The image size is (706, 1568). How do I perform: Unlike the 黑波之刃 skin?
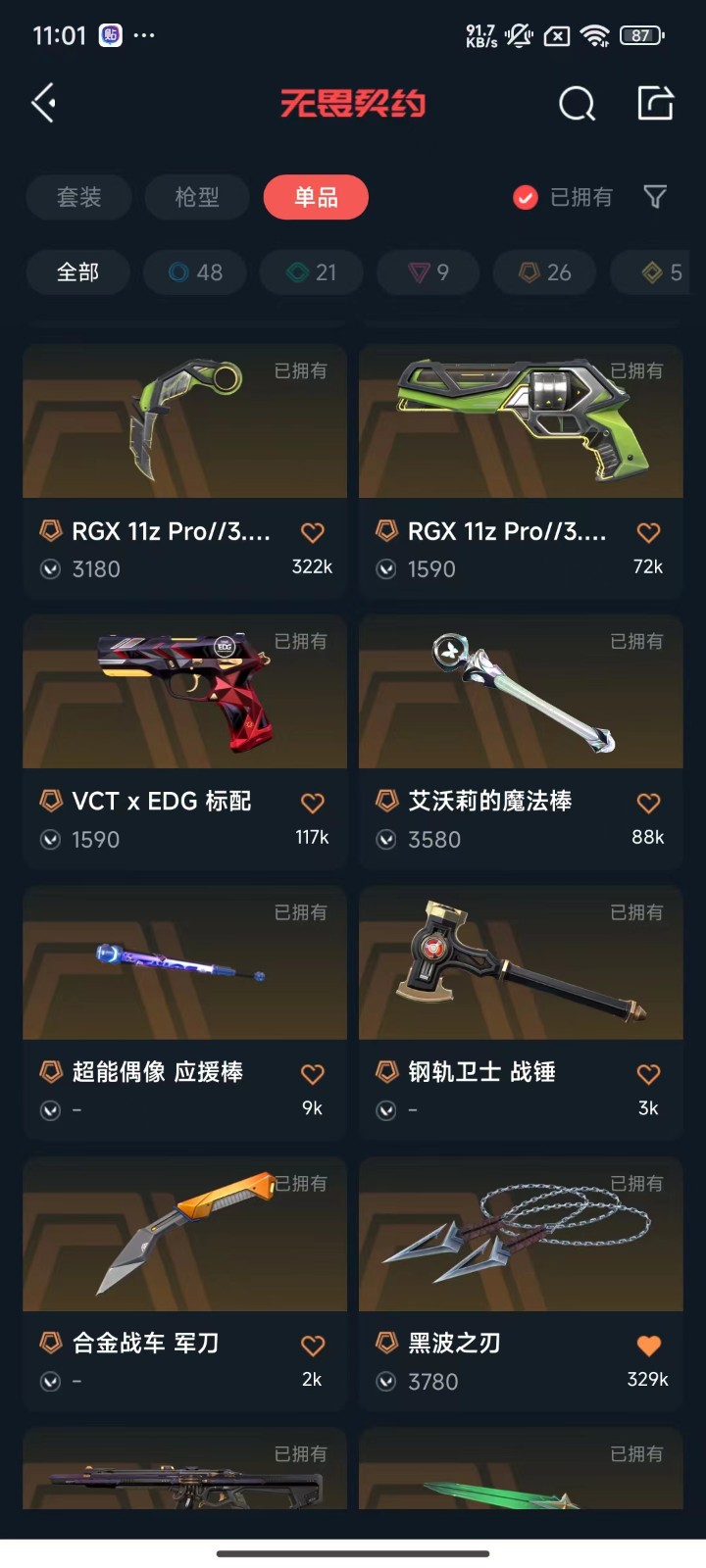click(x=648, y=1346)
